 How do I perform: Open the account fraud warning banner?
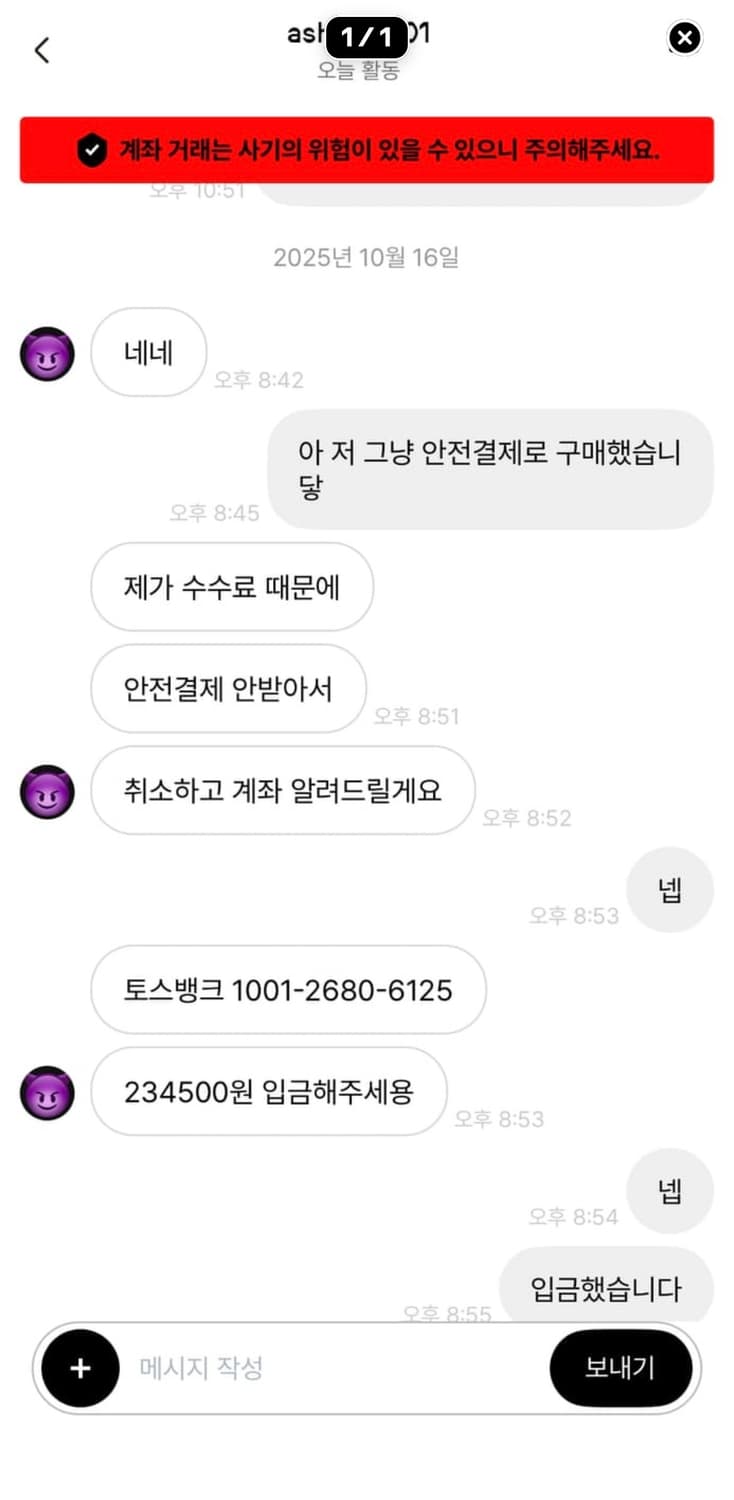coord(367,150)
